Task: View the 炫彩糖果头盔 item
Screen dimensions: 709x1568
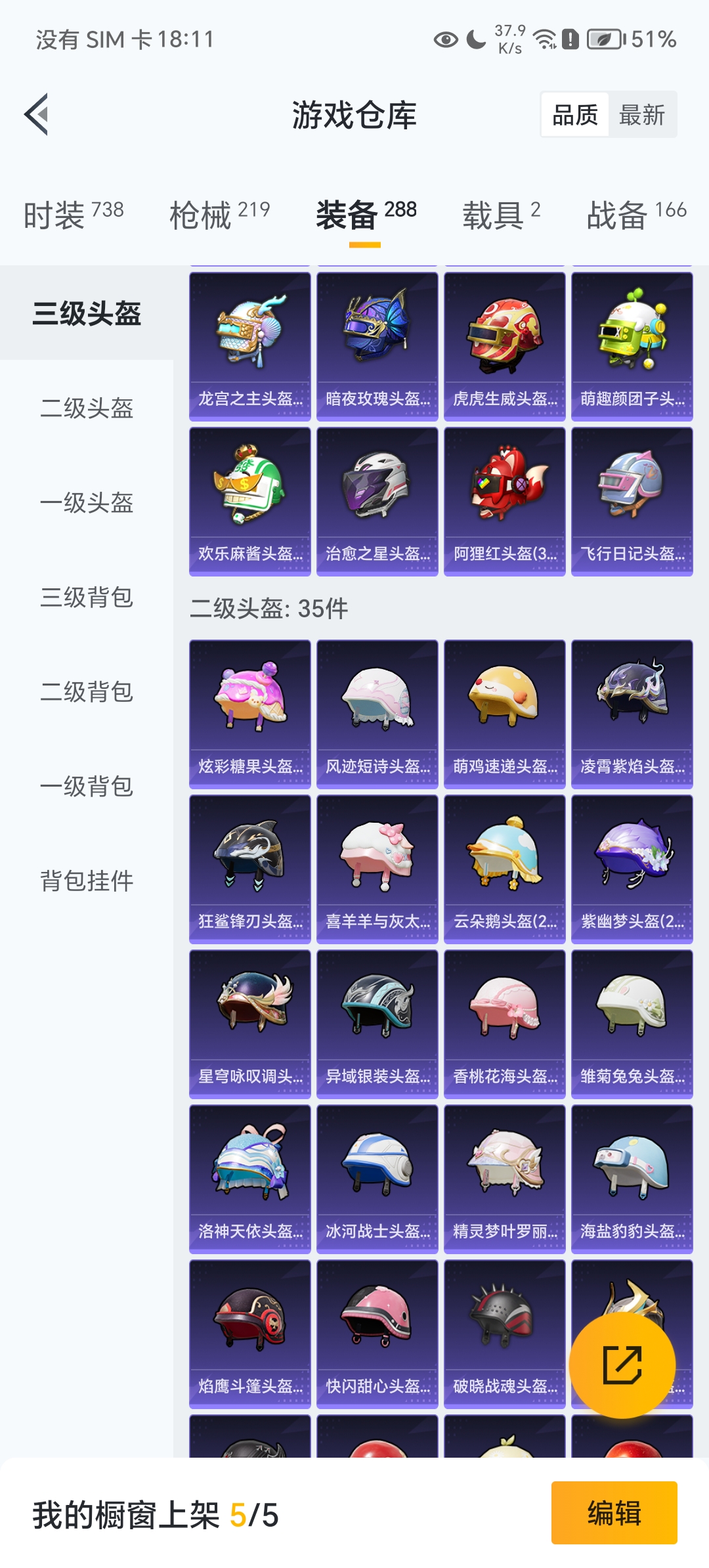Action: pos(249,714)
